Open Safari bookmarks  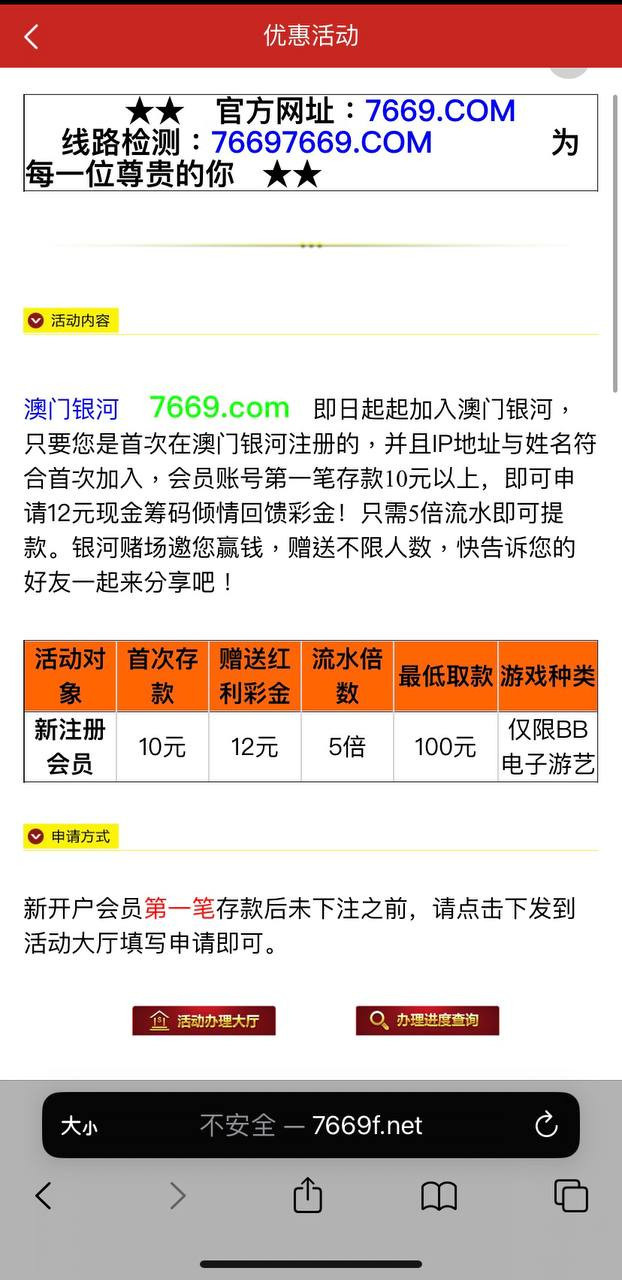coord(439,1195)
